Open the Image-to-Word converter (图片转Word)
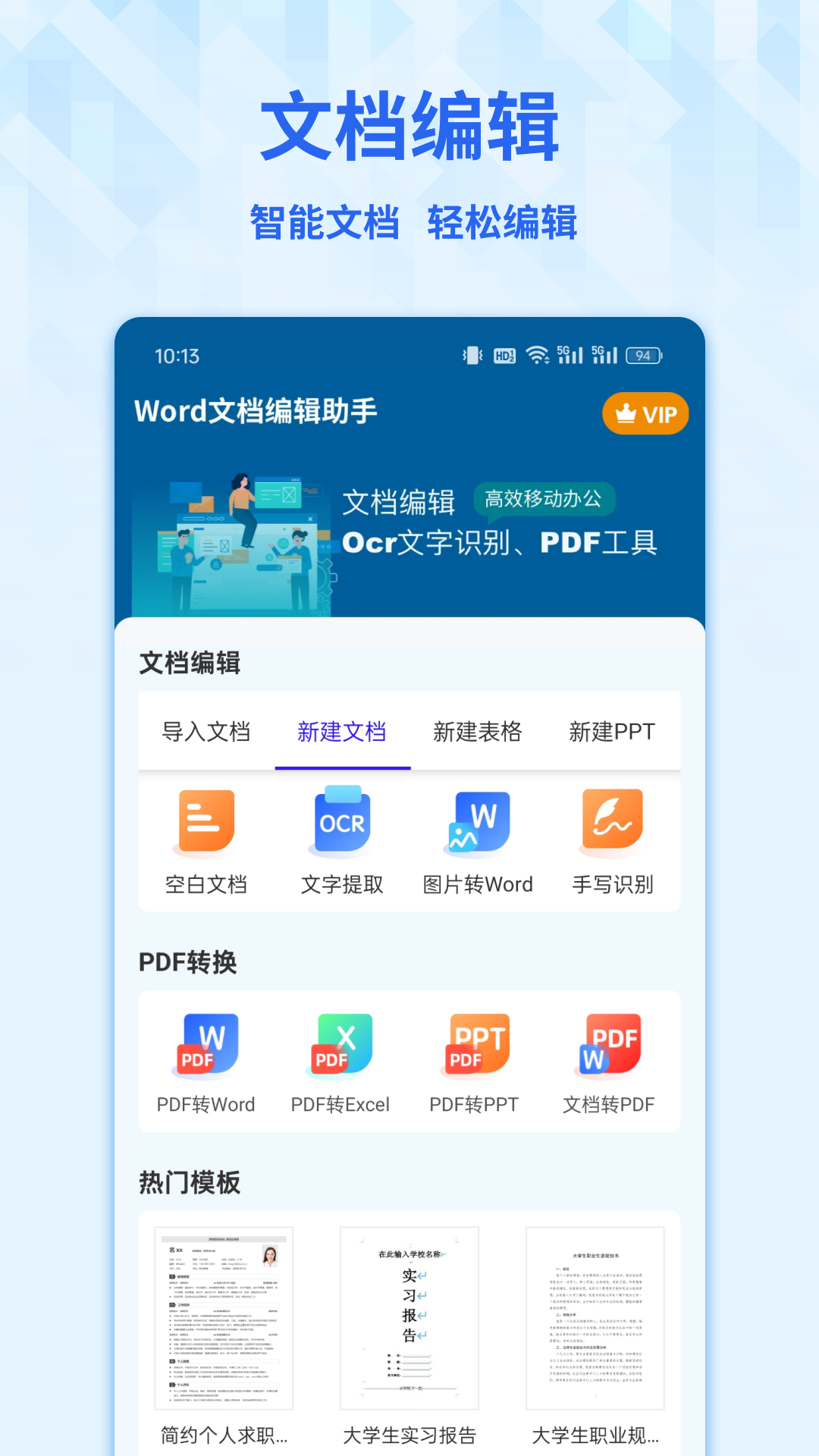This screenshot has height=1456, width=819. [x=478, y=842]
